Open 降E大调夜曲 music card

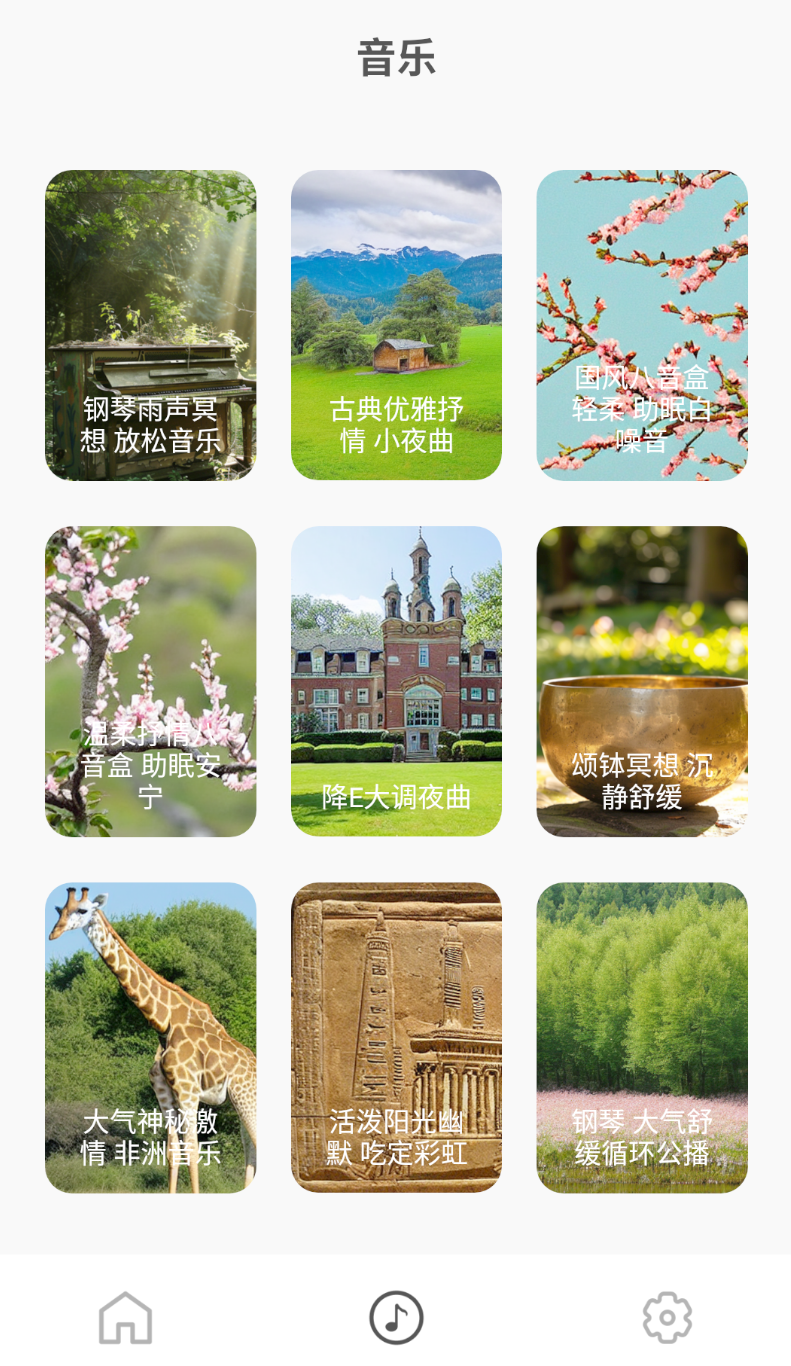point(396,681)
